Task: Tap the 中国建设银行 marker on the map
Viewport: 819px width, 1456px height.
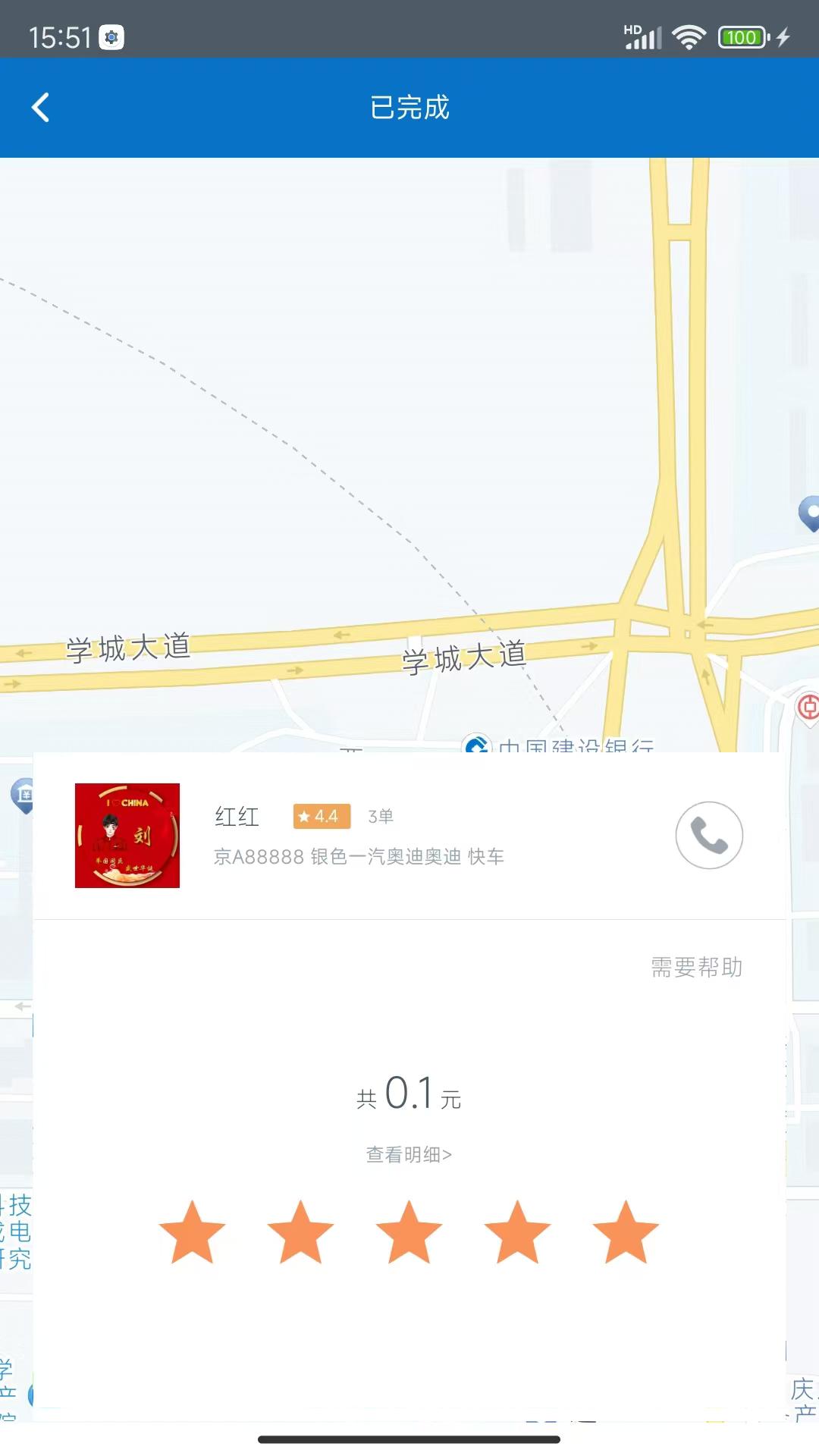Action: coord(478,746)
